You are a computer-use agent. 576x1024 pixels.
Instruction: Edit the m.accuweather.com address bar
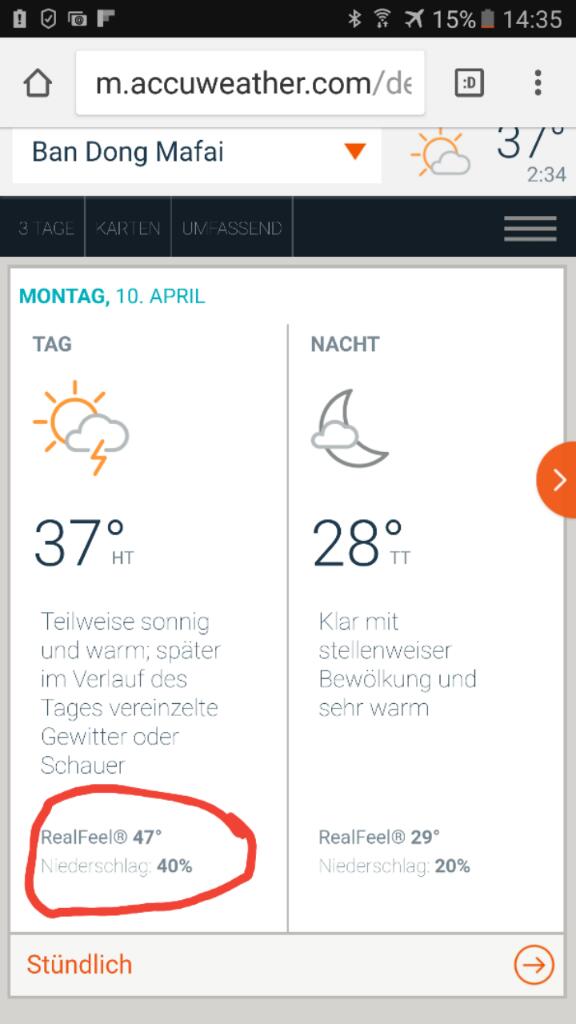(x=250, y=83)
